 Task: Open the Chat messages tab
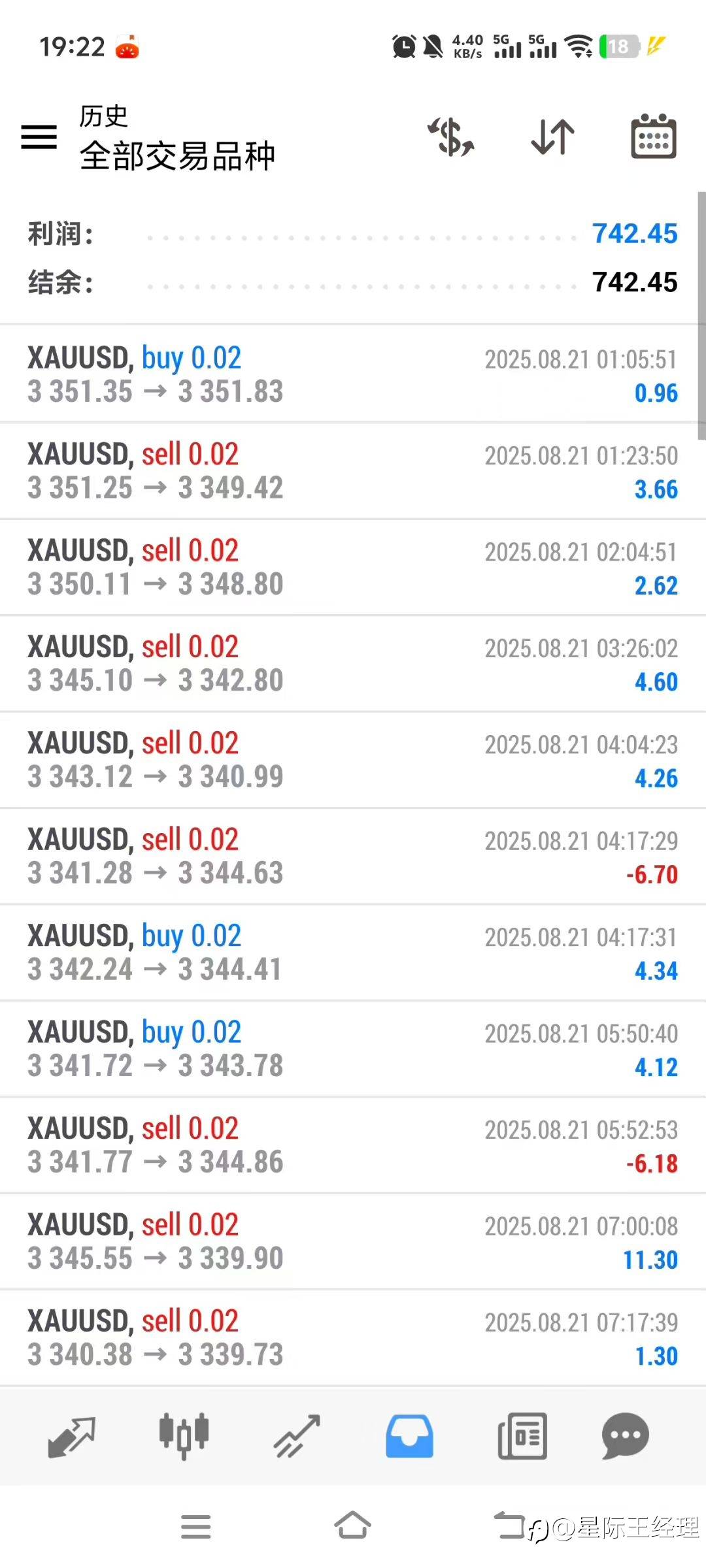[625, 1437]
